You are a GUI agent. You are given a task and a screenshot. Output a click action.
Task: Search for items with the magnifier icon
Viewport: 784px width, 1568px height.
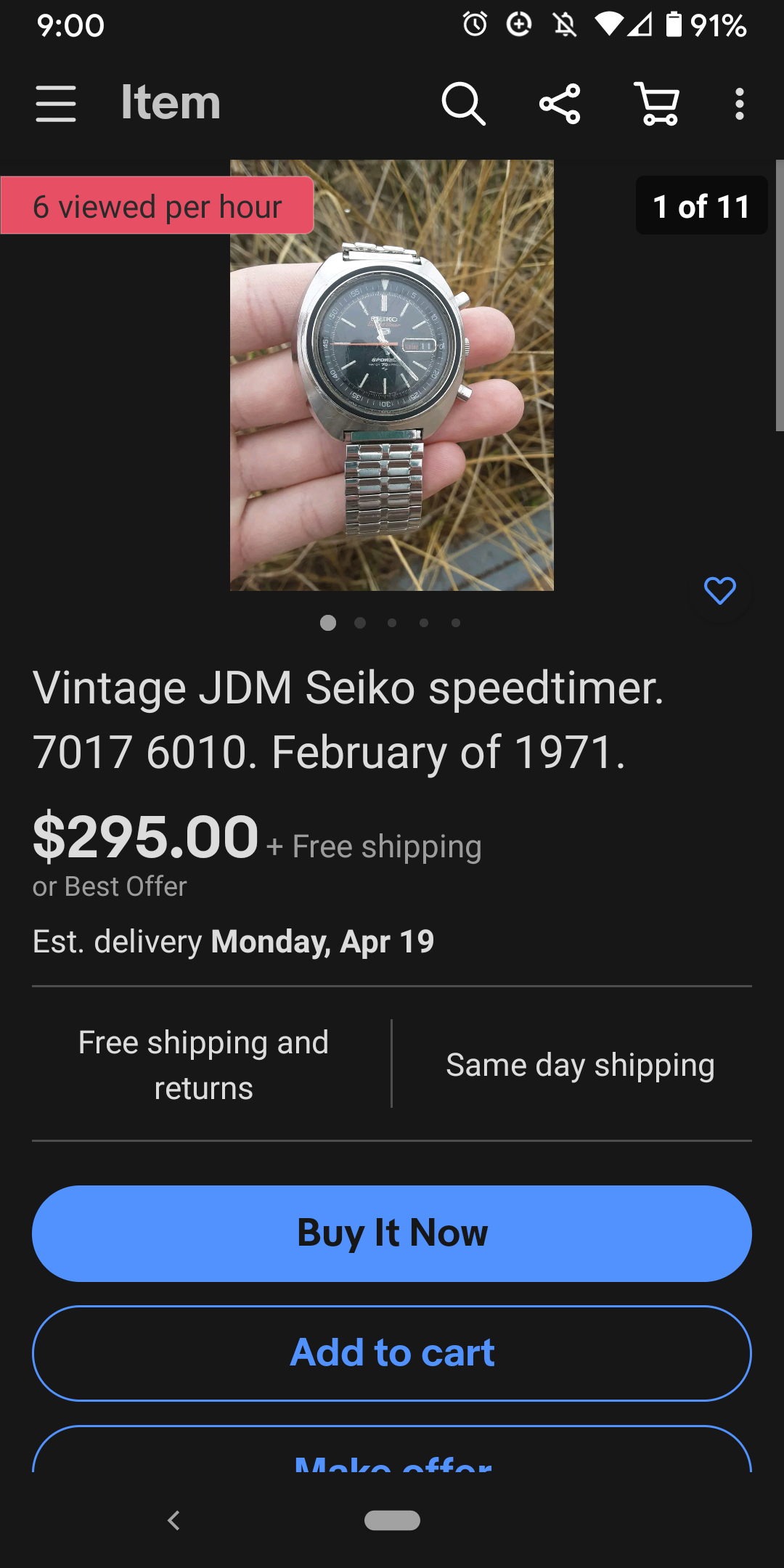[x=463, y=103]
